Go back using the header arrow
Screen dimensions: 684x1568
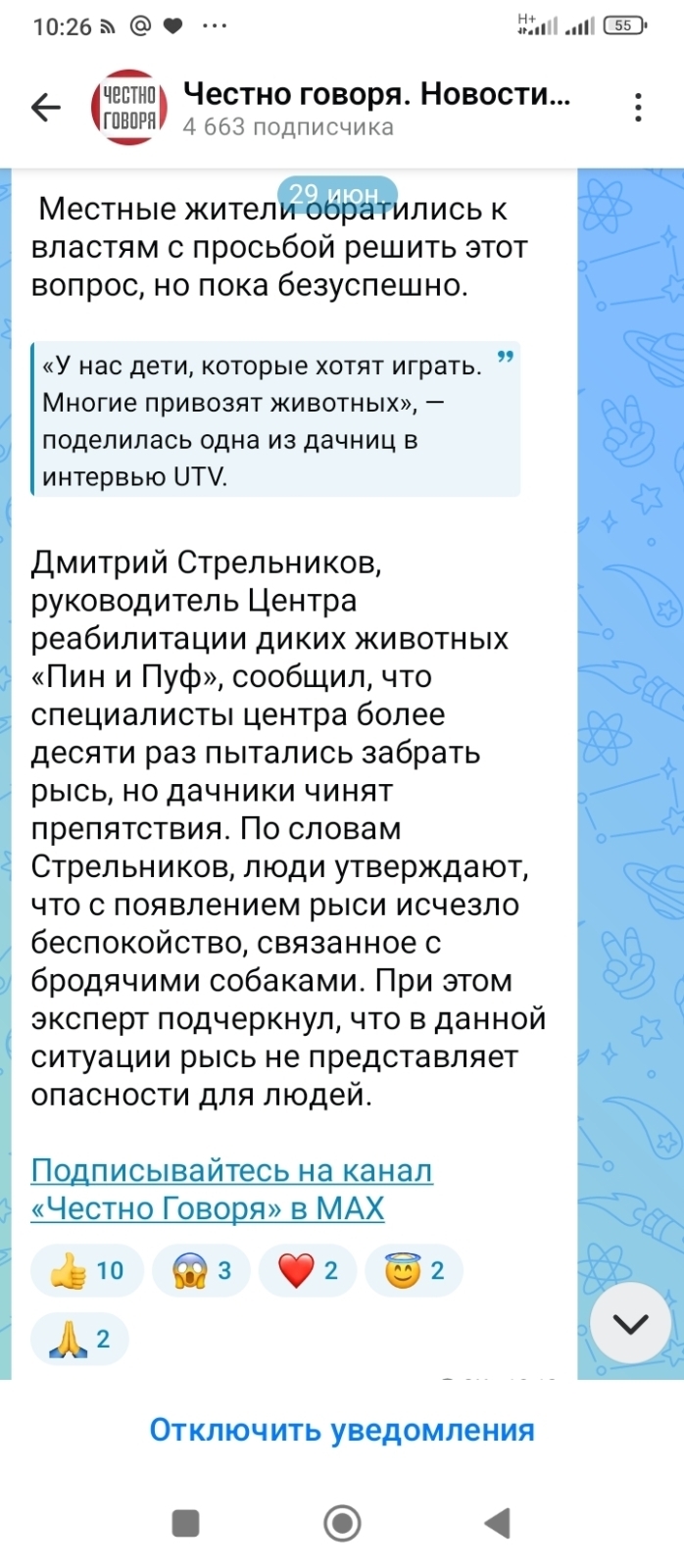tap(46, 108)
